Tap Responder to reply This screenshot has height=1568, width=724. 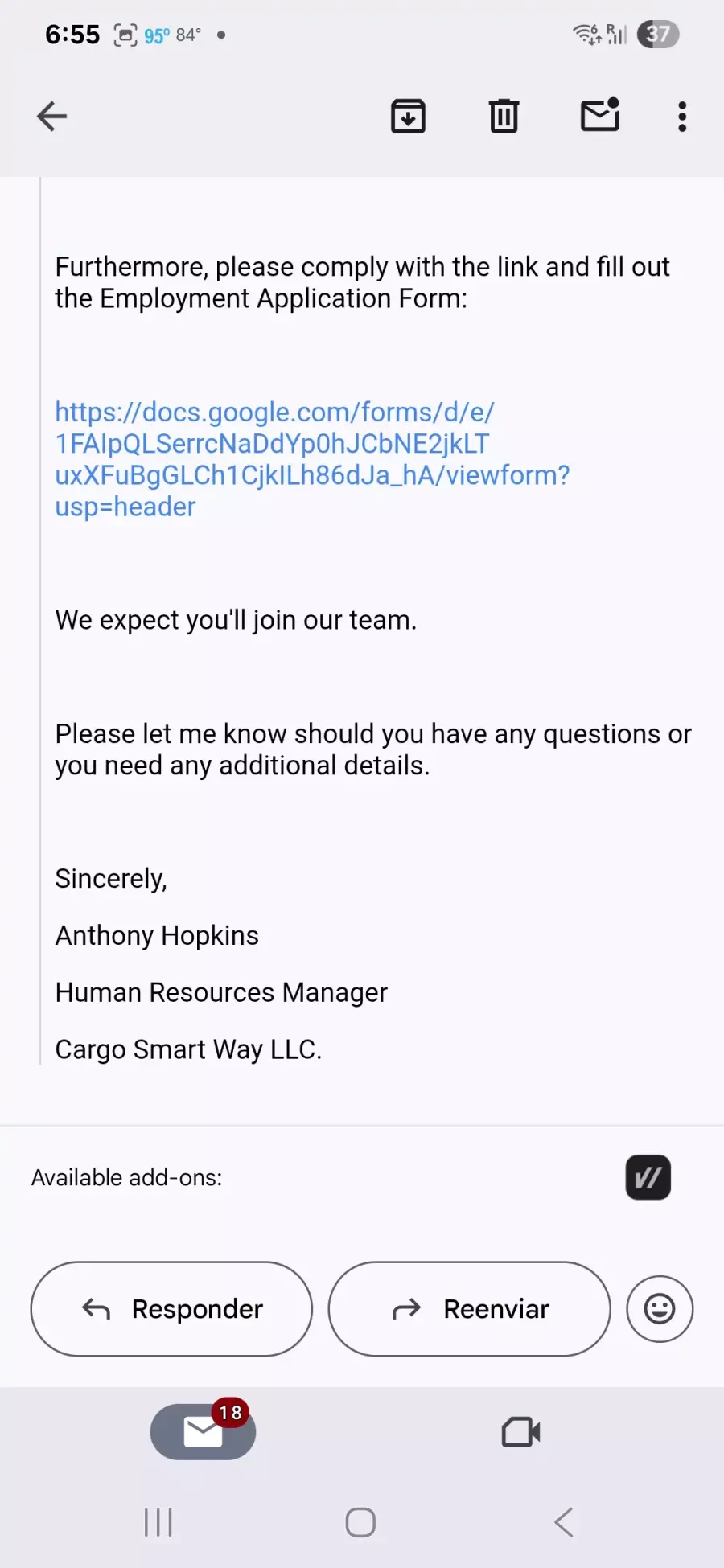coord(171,1309)
